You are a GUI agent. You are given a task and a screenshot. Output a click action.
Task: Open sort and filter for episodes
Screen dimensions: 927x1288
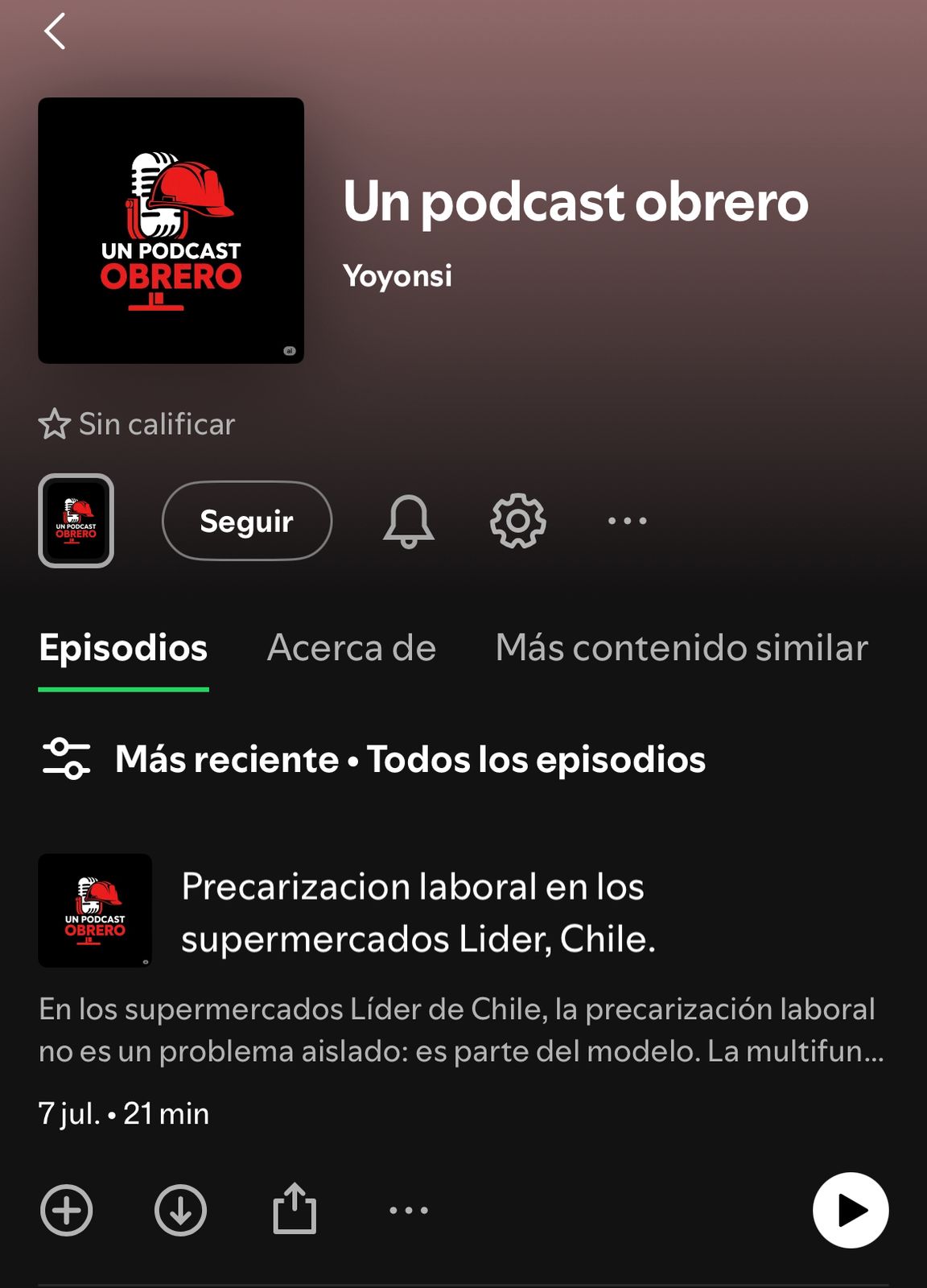click(67, 759)
